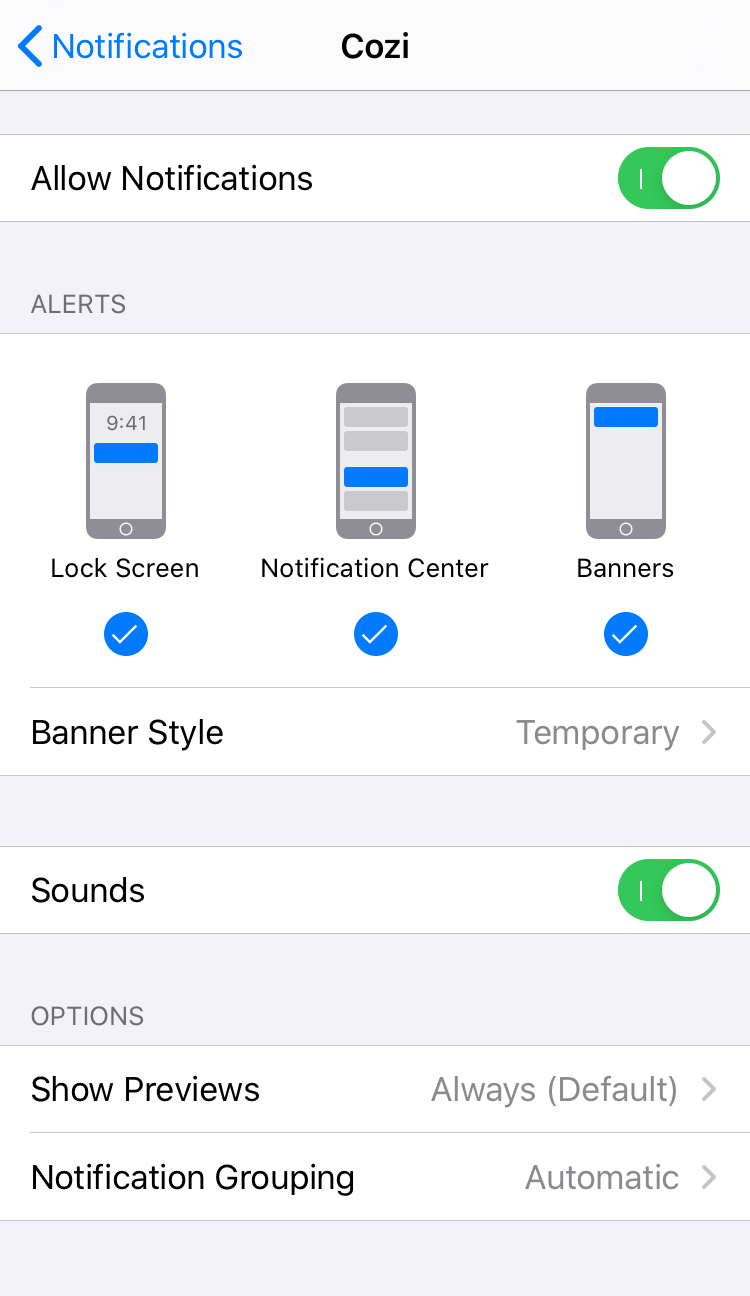Screen dimensions: 750x1296
Task: Turn off Allow Notifications
Action: click(x=669, y=178)
